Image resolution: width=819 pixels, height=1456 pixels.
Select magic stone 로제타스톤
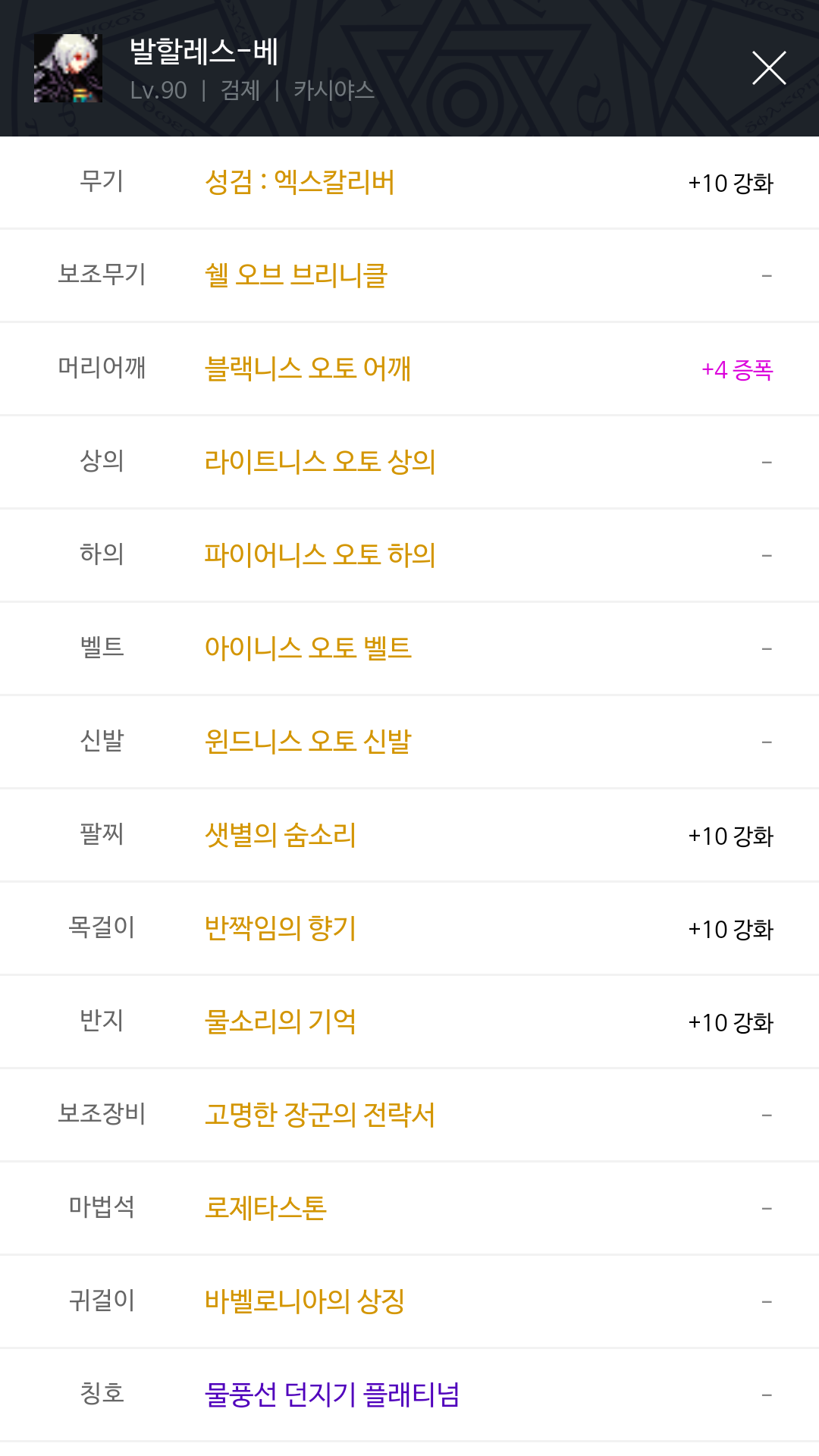point(265,1208)
